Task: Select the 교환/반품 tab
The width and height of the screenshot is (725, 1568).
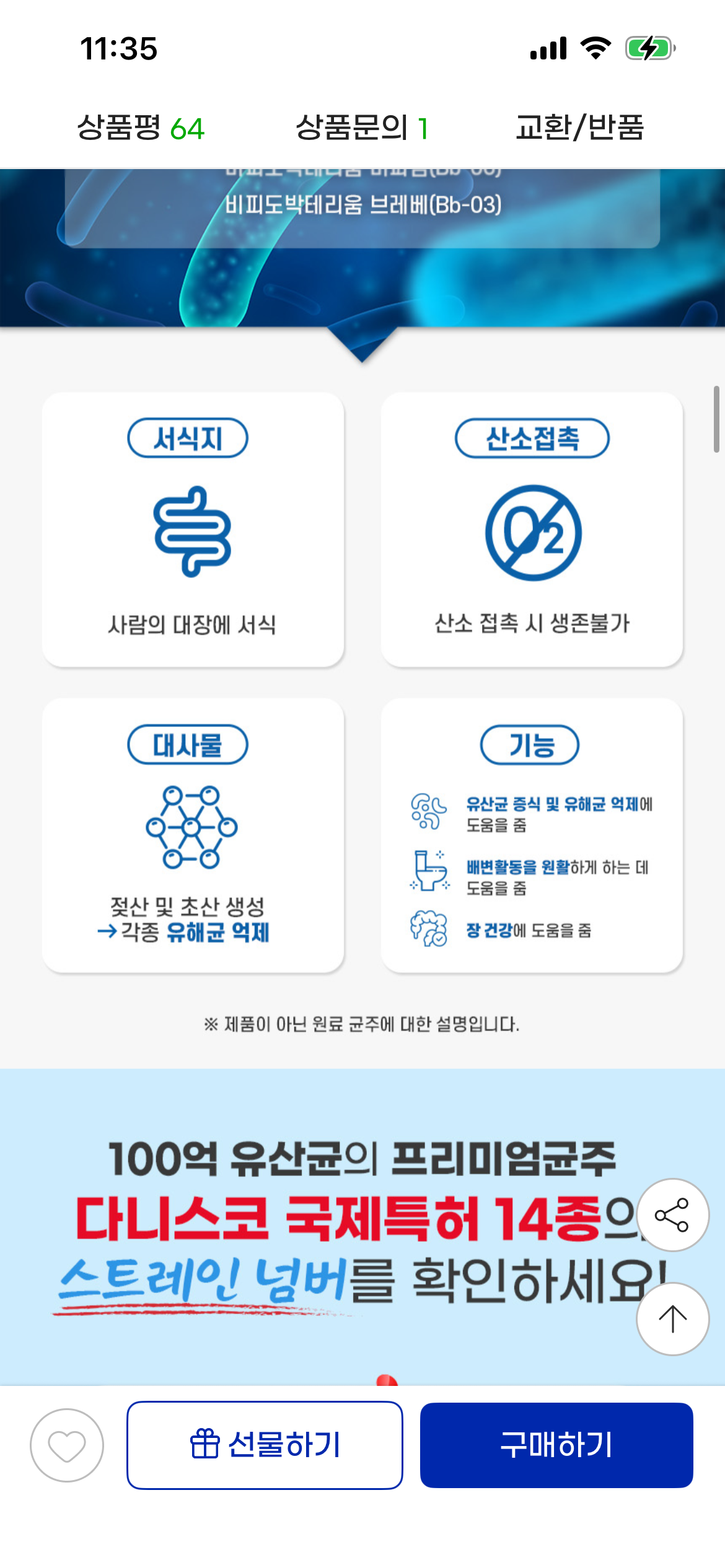Action: pyautogui.click(x=579, y=128)
